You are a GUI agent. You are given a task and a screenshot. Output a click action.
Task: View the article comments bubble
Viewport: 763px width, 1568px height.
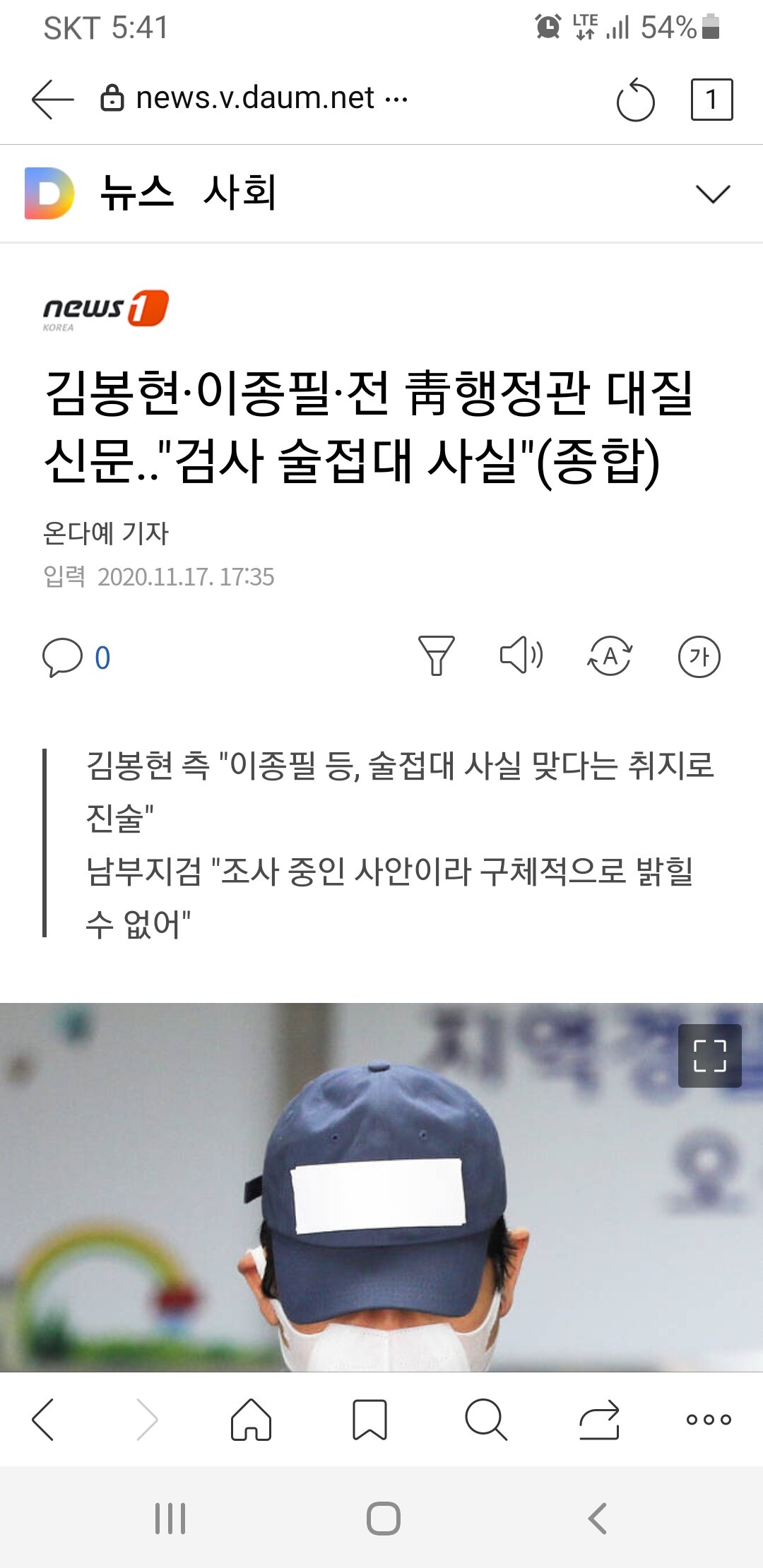(76, 658)
